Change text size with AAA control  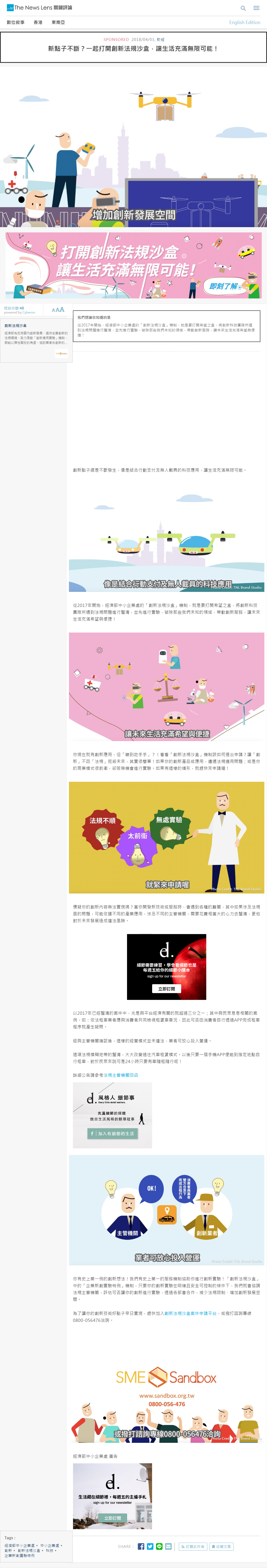point(58,310)
